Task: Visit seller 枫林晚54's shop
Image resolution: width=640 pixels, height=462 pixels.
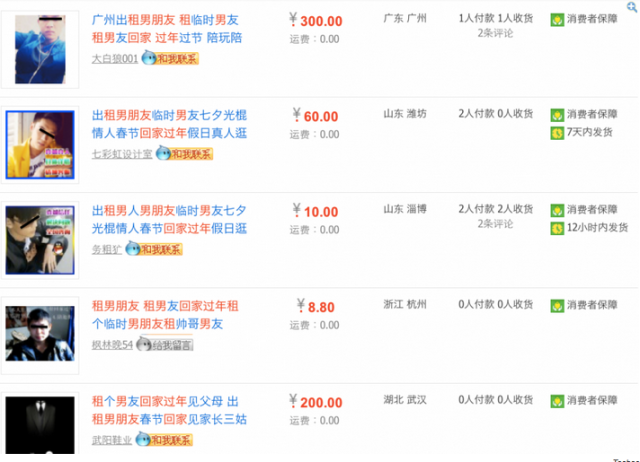Action: (112, 345)
